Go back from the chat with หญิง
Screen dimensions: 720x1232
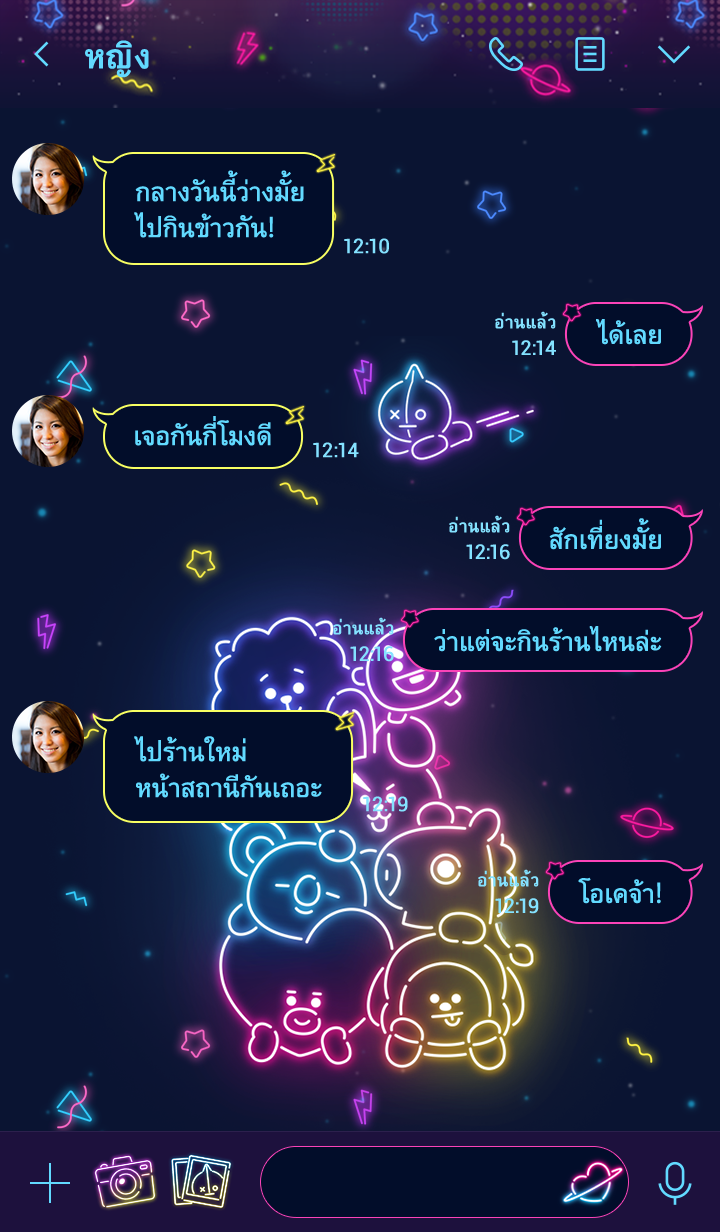41,54
